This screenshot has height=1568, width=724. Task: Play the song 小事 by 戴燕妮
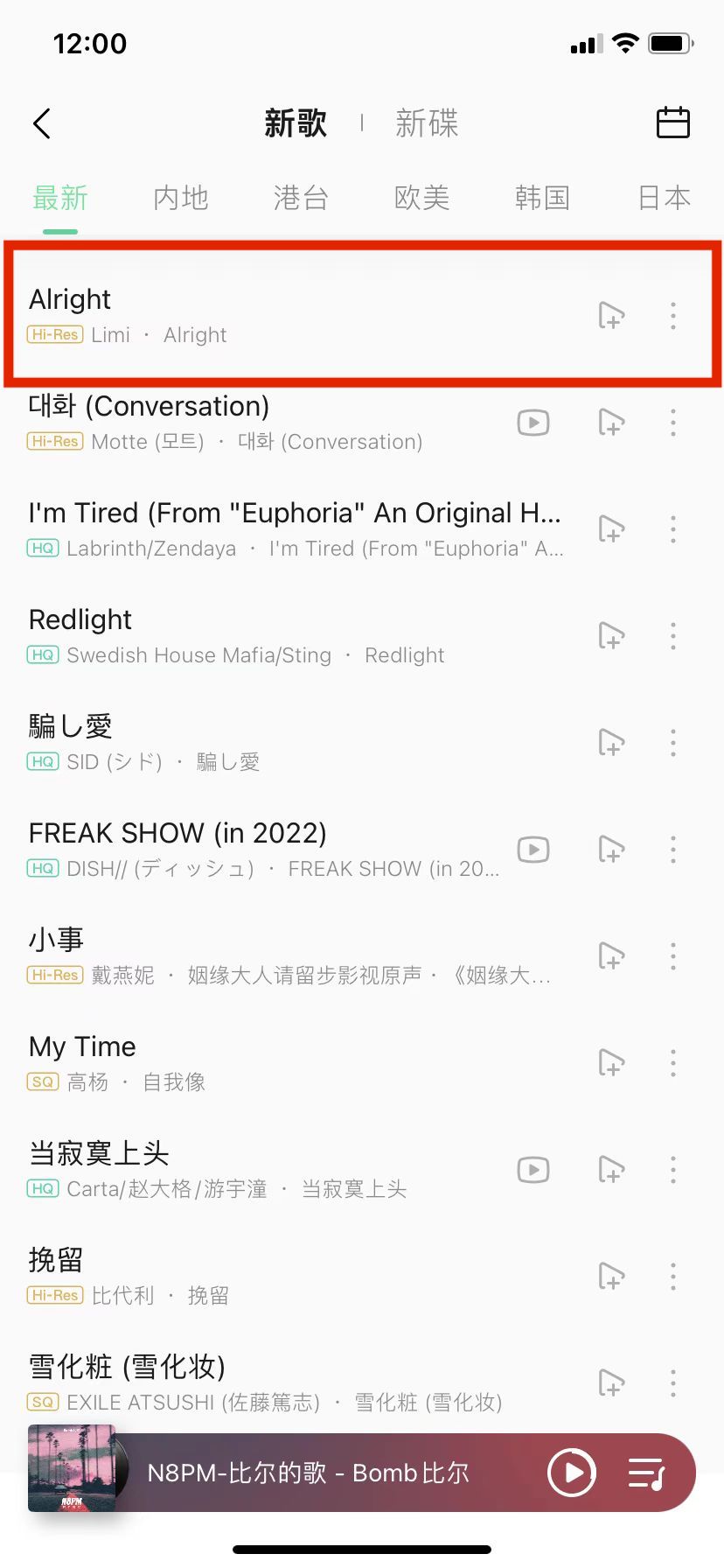coord(262,956)
